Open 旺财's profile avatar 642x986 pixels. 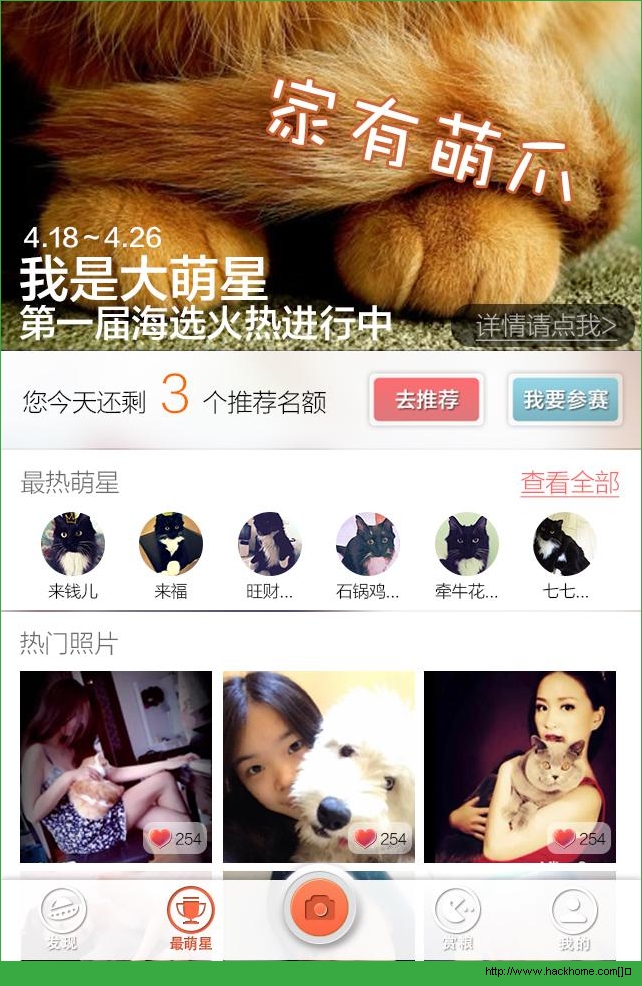269,544
